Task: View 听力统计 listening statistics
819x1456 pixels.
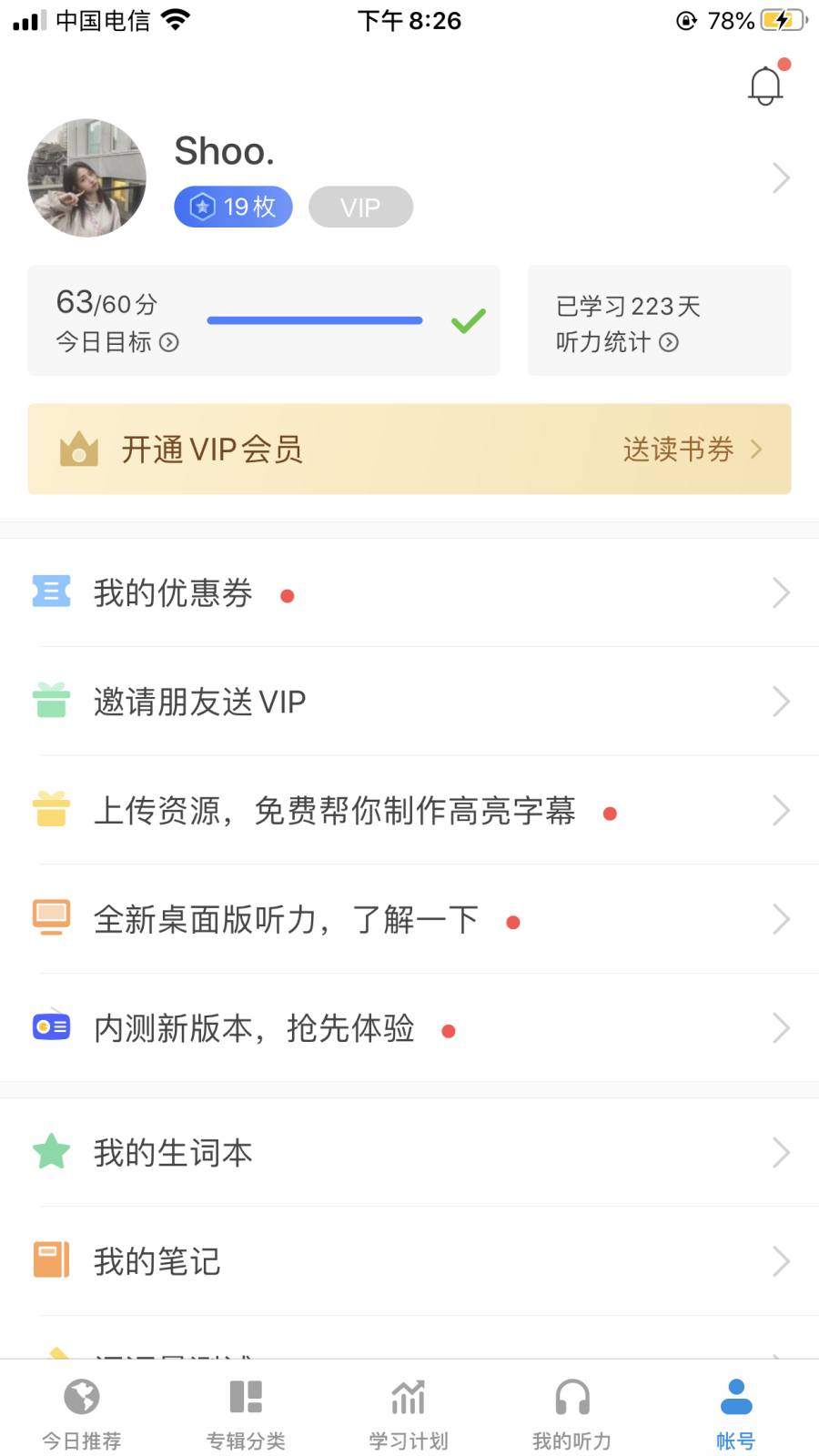Action: click(659, 320)
